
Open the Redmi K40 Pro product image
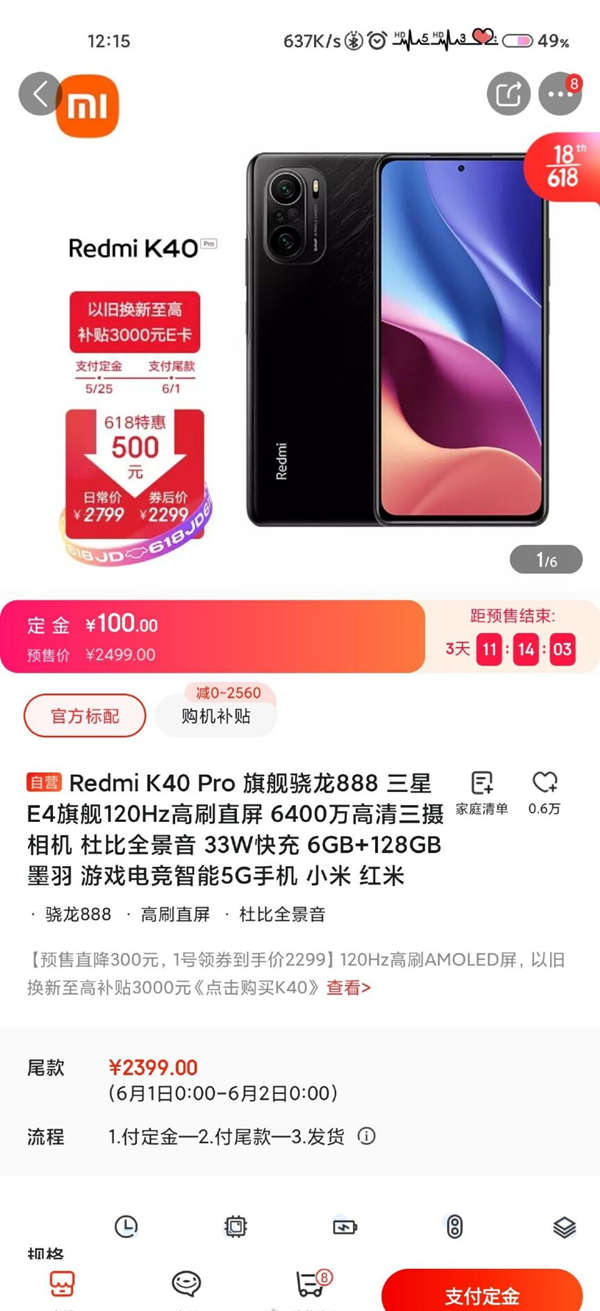tap(398, 340)
